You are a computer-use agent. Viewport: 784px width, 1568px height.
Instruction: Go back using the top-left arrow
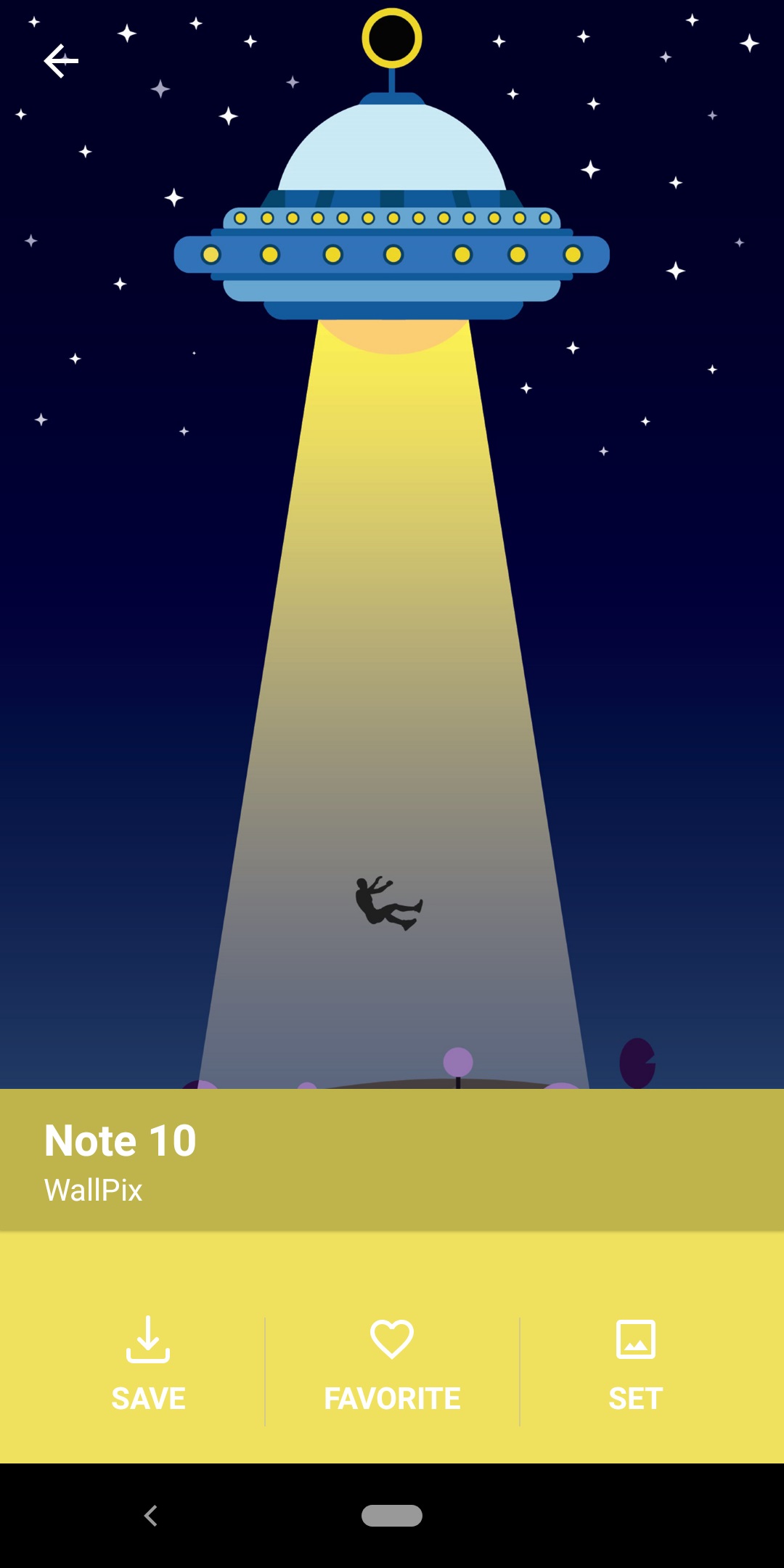click(x=61, y=60)
